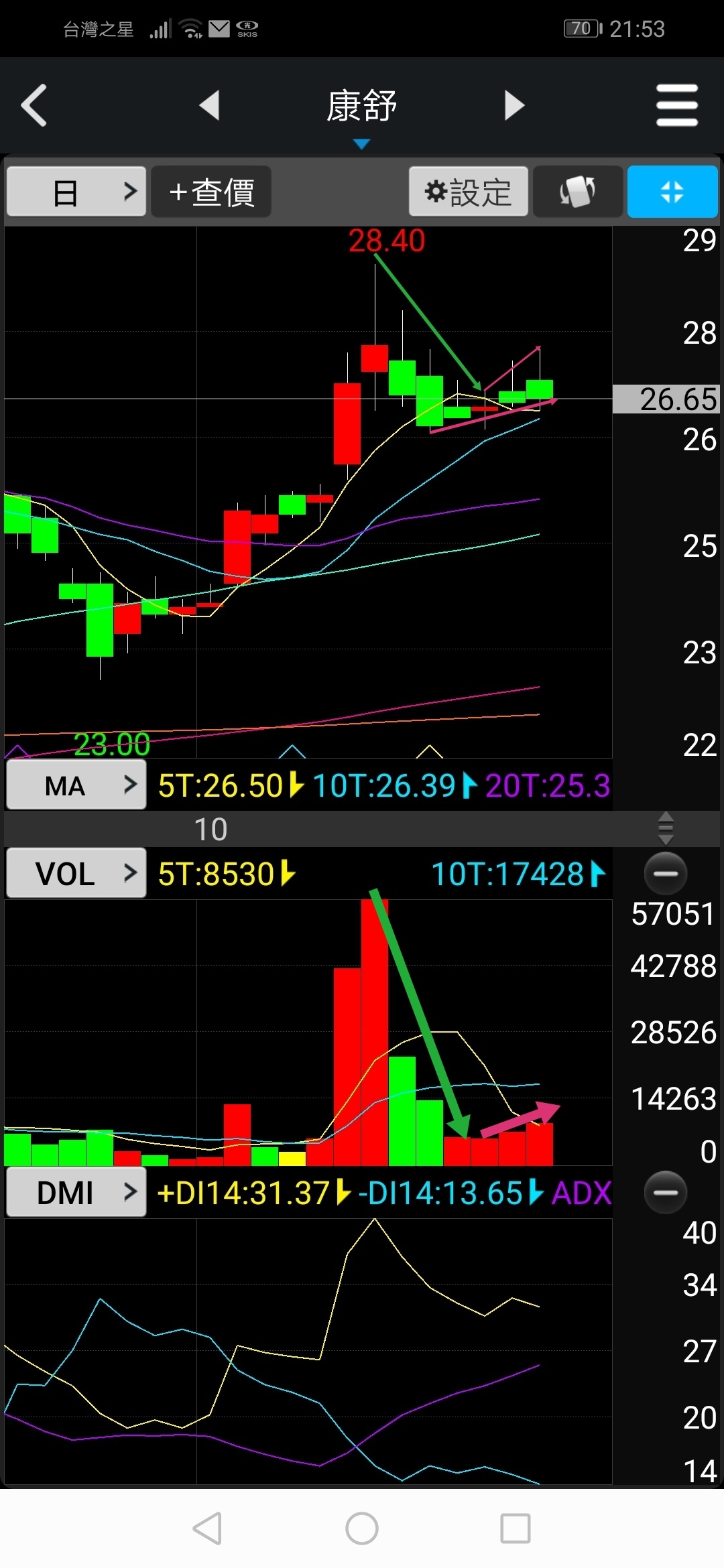The height and width of the screenshot is (1568, 724).
Task: Switch to the next stock
Action: (x=514, y=105)
